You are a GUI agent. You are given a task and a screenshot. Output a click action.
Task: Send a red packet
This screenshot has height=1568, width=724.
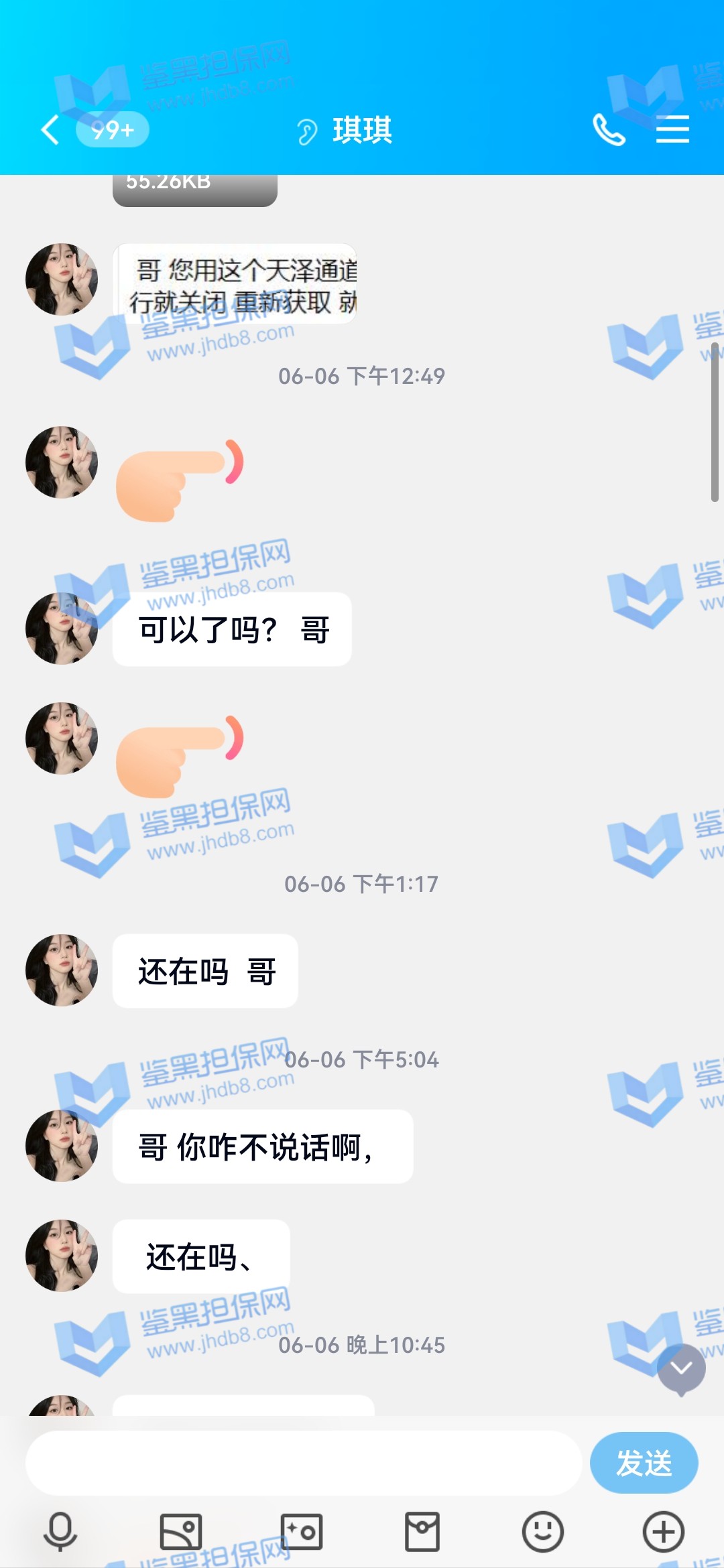tap(422, 1532)
